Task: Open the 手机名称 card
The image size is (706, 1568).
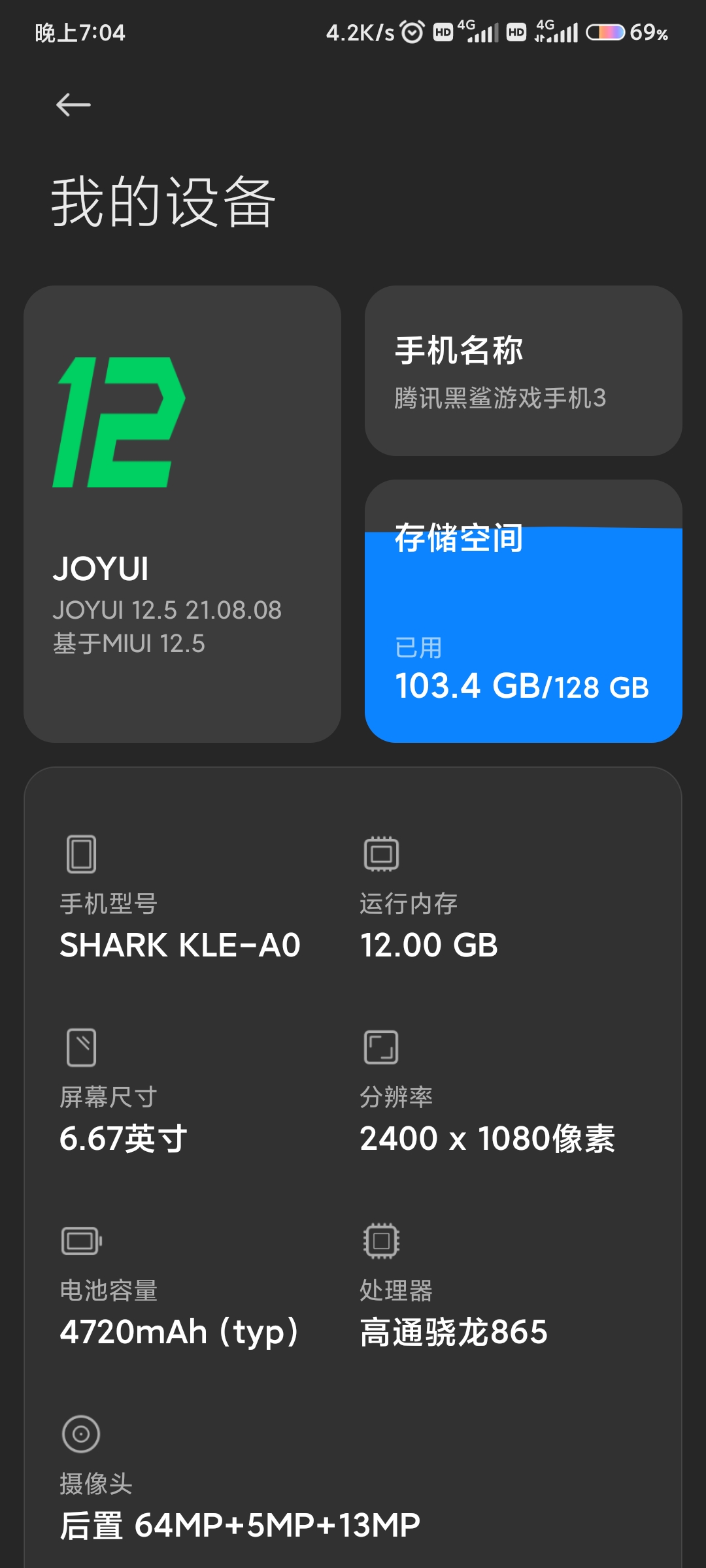Action: coord(523,370)
